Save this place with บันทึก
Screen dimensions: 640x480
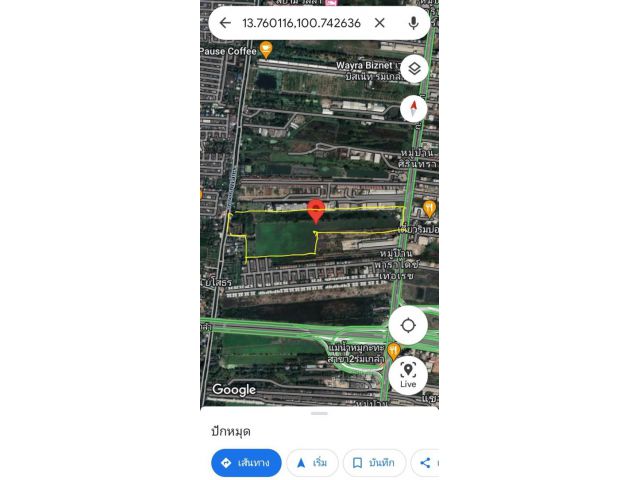pyautogui.click(x=369, y=463)
